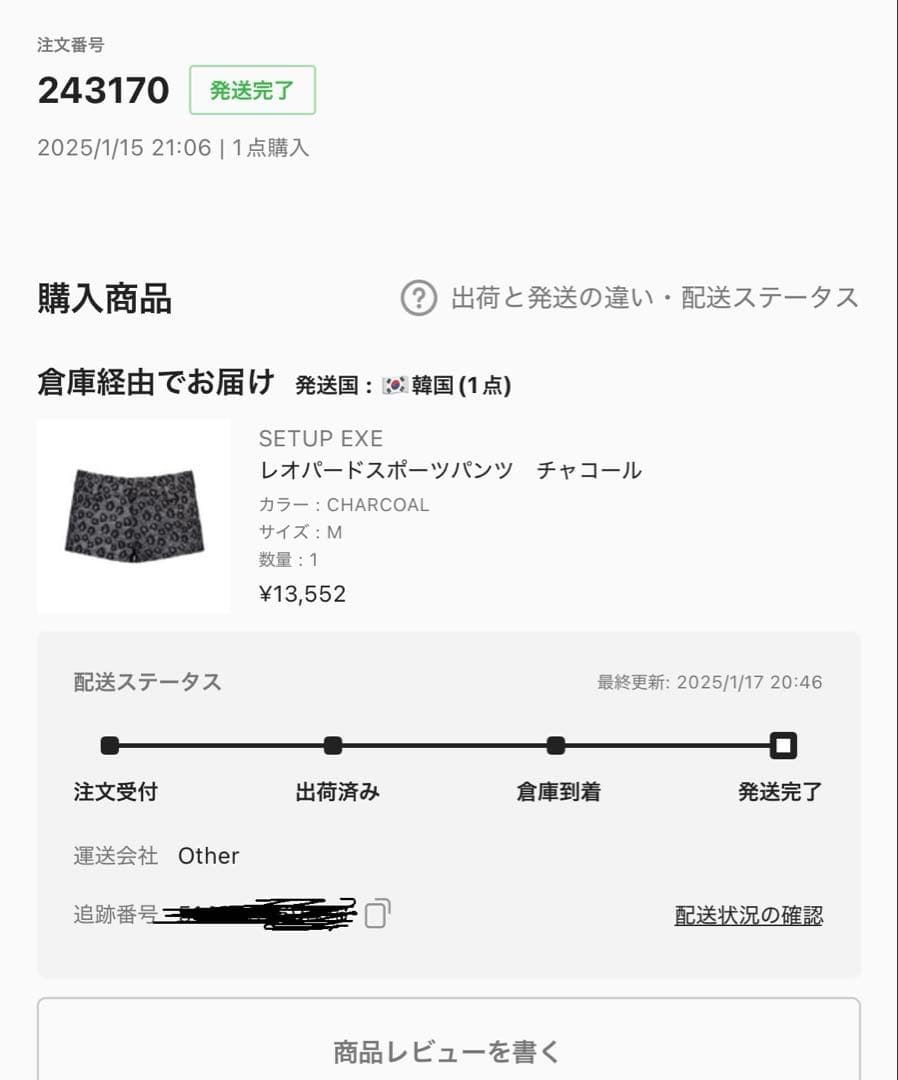
Task: Select the 出荷済み marker on the progress bar
Action: point(333,745)
